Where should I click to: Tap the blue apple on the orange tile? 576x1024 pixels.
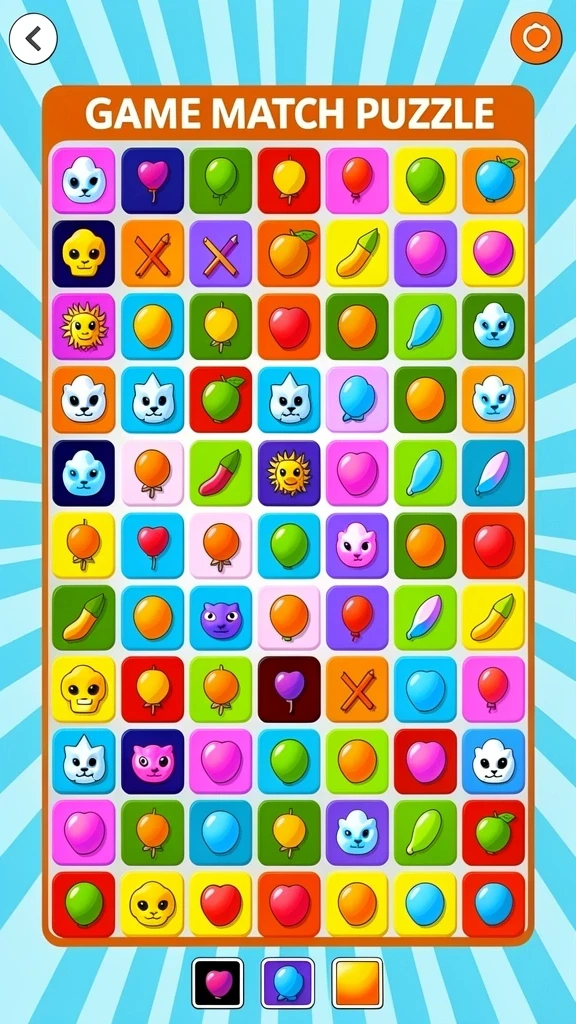tap(494, 180)
